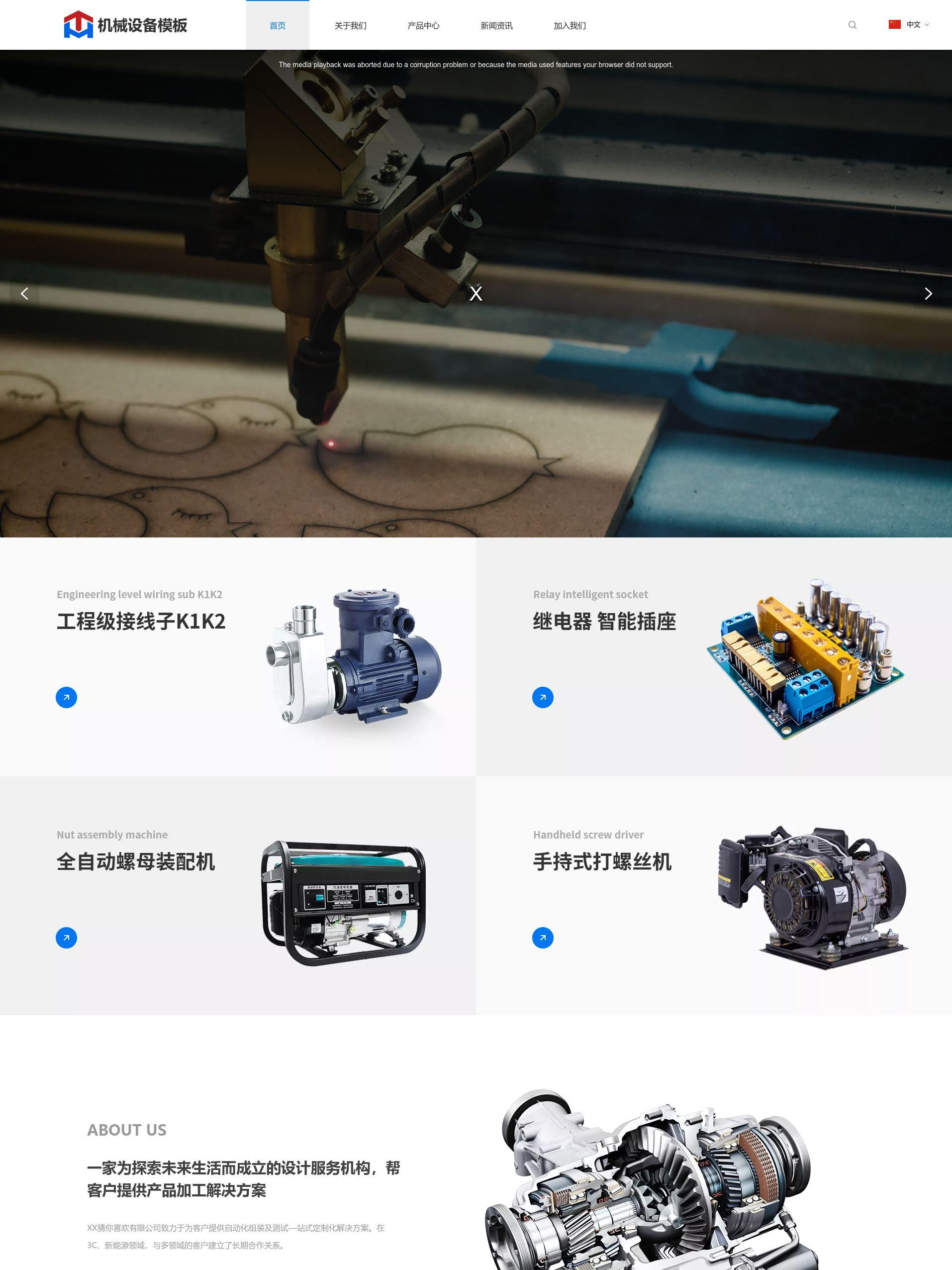The height and width of the screenshot is (1270, 952).
Task: Open arrow button under 工程级接线子K1K2
Action: pyautogui.click(x=66, y=698)
